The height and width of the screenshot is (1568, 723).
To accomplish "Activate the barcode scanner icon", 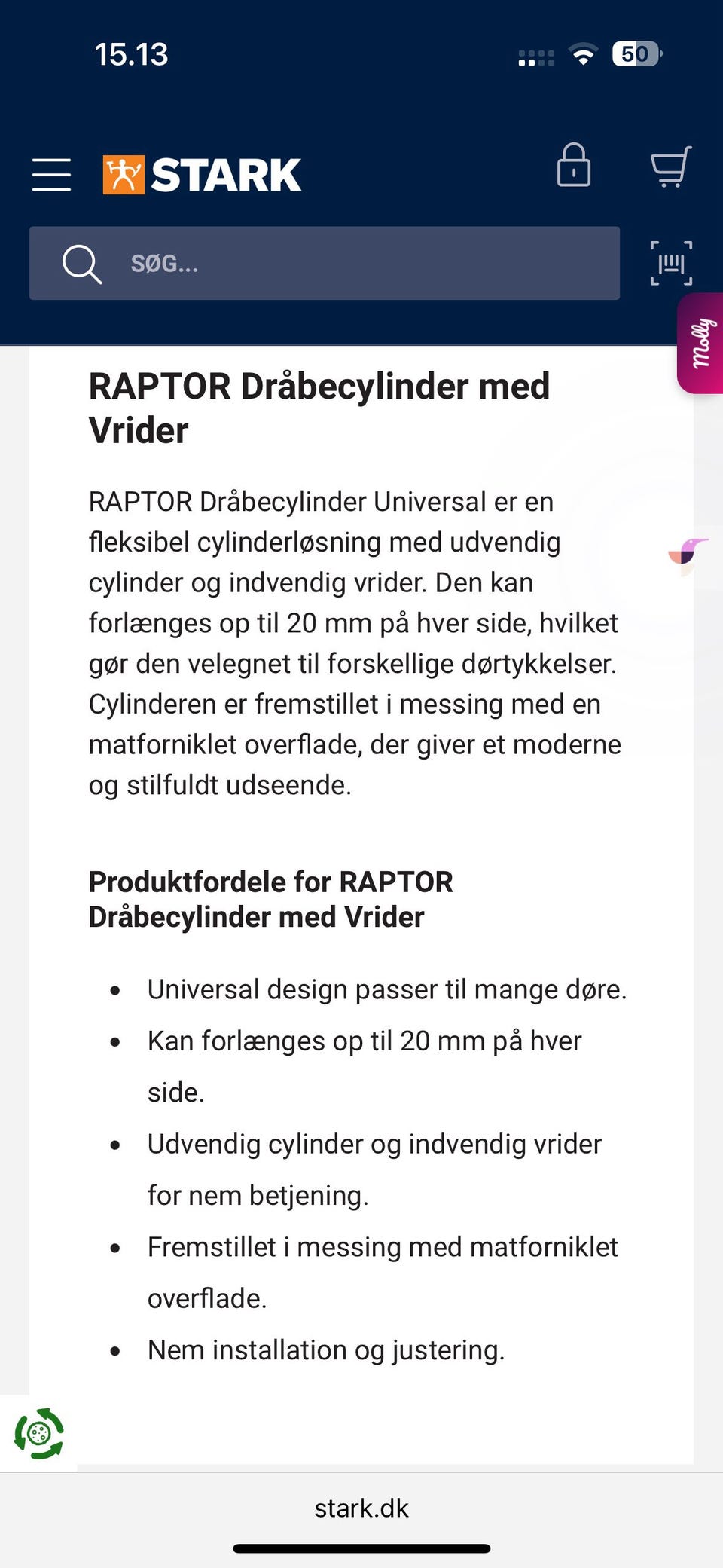I will pos(669,264).
